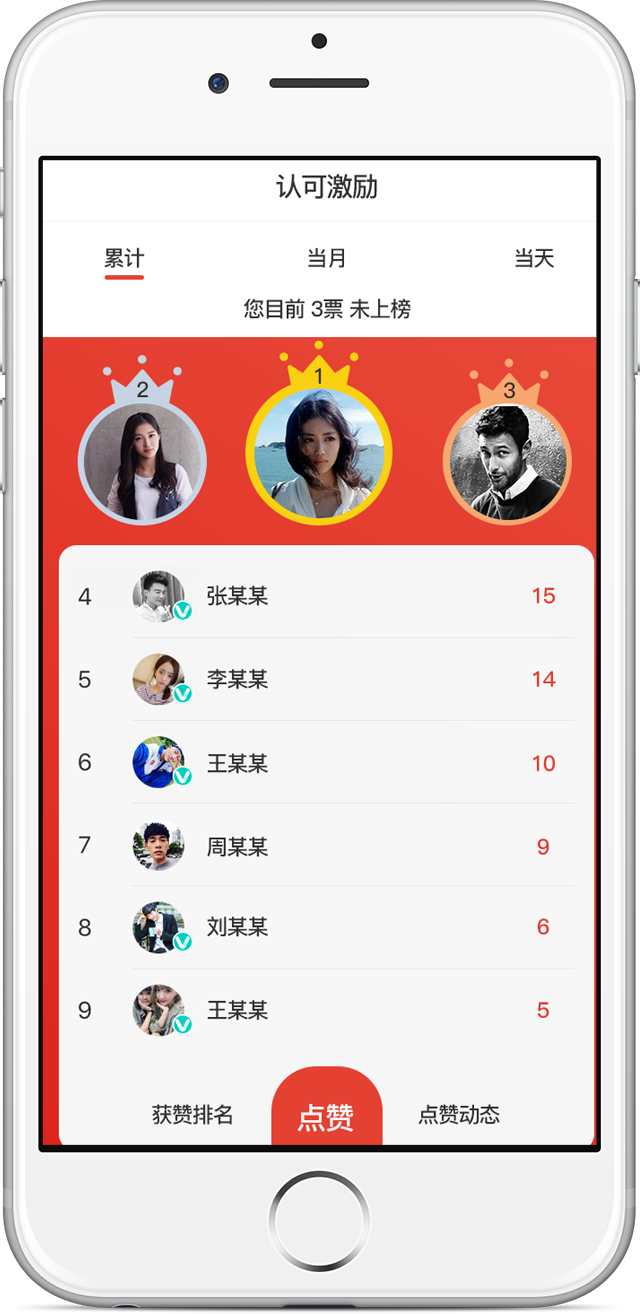
Task: Open rank 6 王某某 with 10 votes
Action: (326, 763)
